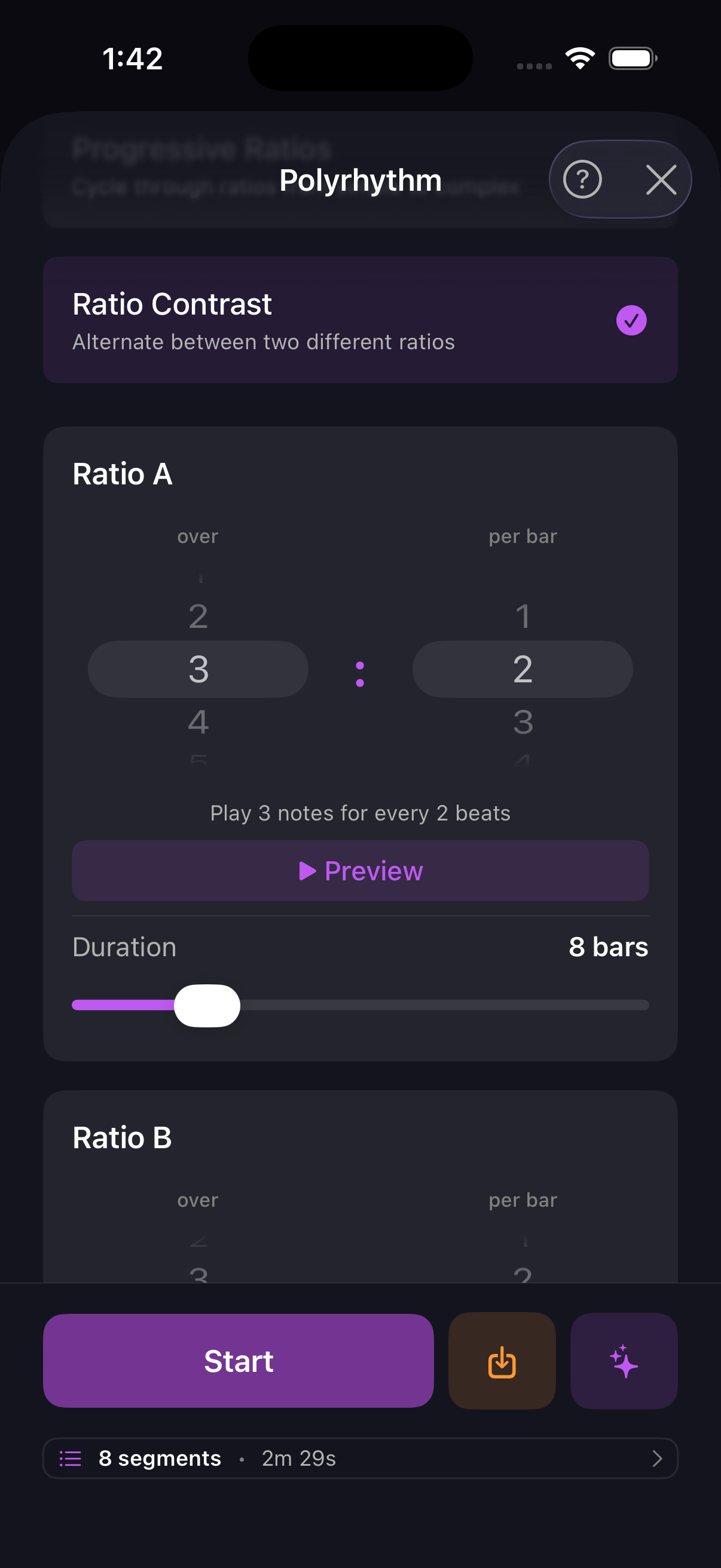Tap the purple sparkles button
Screen dimensions: 721x1568
coord(624,1361)
